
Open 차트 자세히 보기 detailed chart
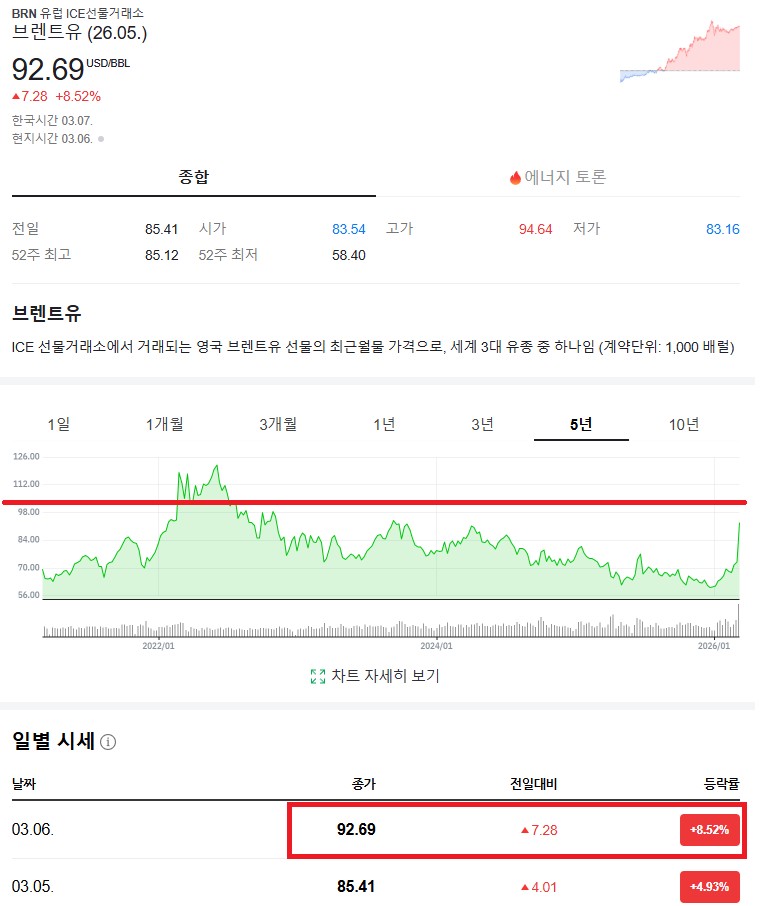click(375, 675)
